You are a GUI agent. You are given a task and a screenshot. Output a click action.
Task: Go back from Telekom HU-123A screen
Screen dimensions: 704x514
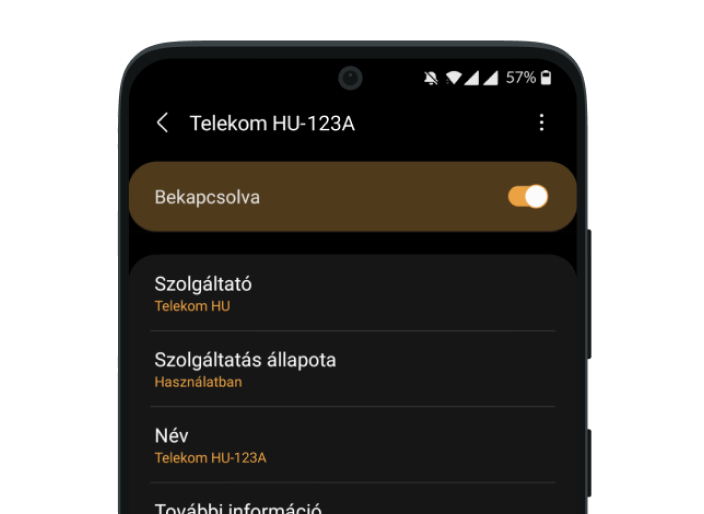coord(162,123)
